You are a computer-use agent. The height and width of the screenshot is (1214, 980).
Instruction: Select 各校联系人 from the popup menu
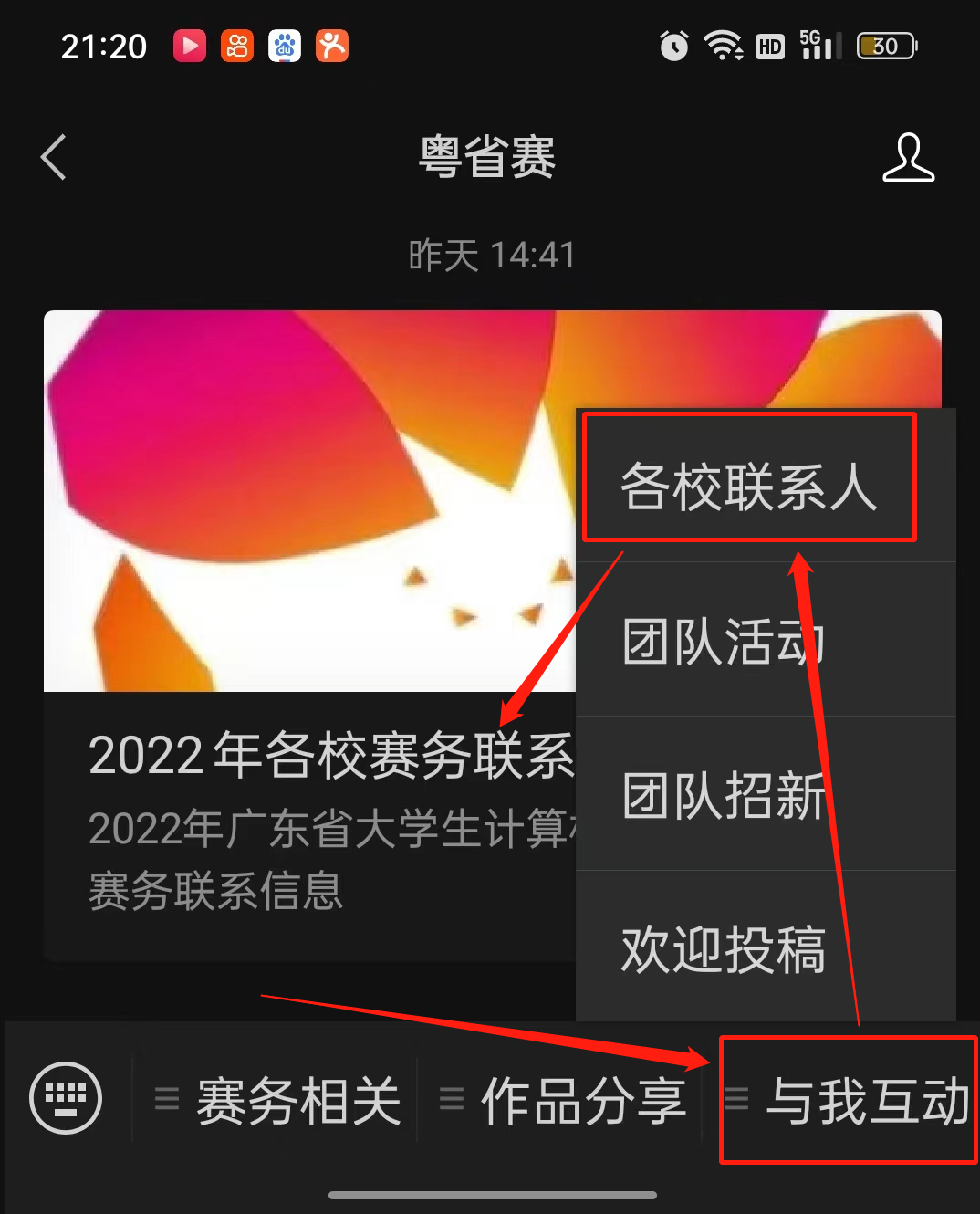coord(748,486)
